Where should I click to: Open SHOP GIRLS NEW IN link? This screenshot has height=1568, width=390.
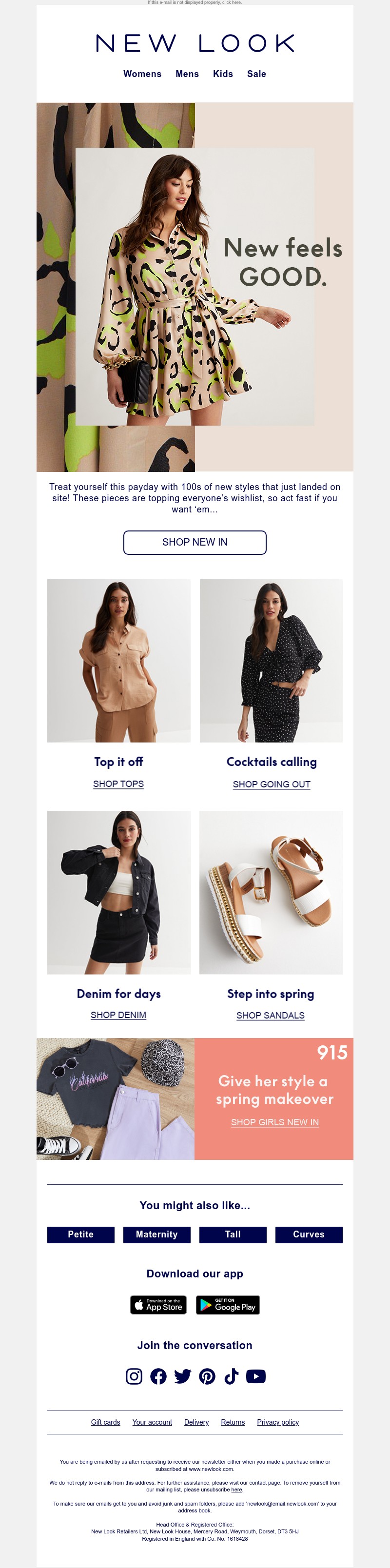[x=274, y=1122]
